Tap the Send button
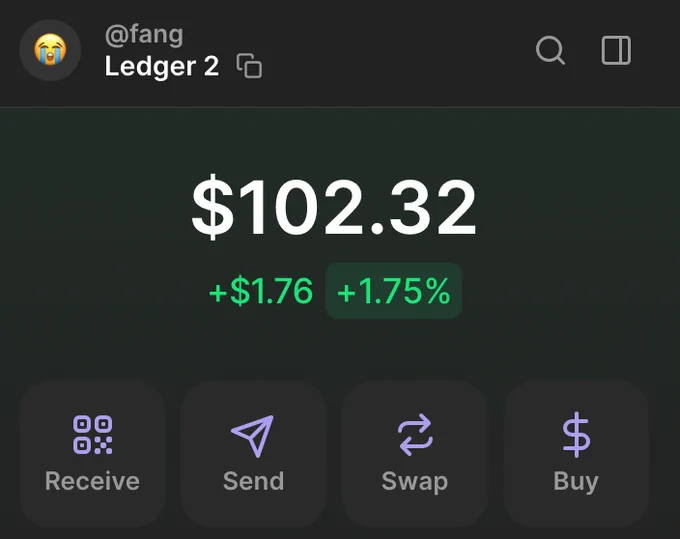This screenshot has width=680, height=539. pyautogui.click(x=254, y=454)
